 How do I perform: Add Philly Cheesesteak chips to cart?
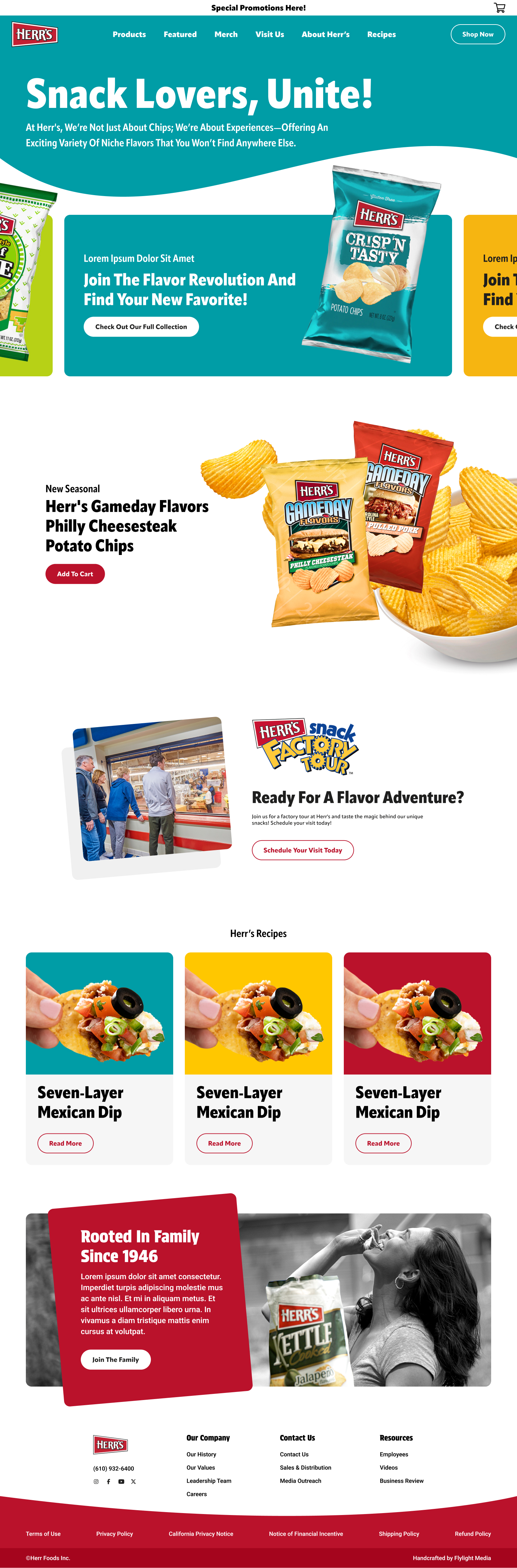[75, 574]
